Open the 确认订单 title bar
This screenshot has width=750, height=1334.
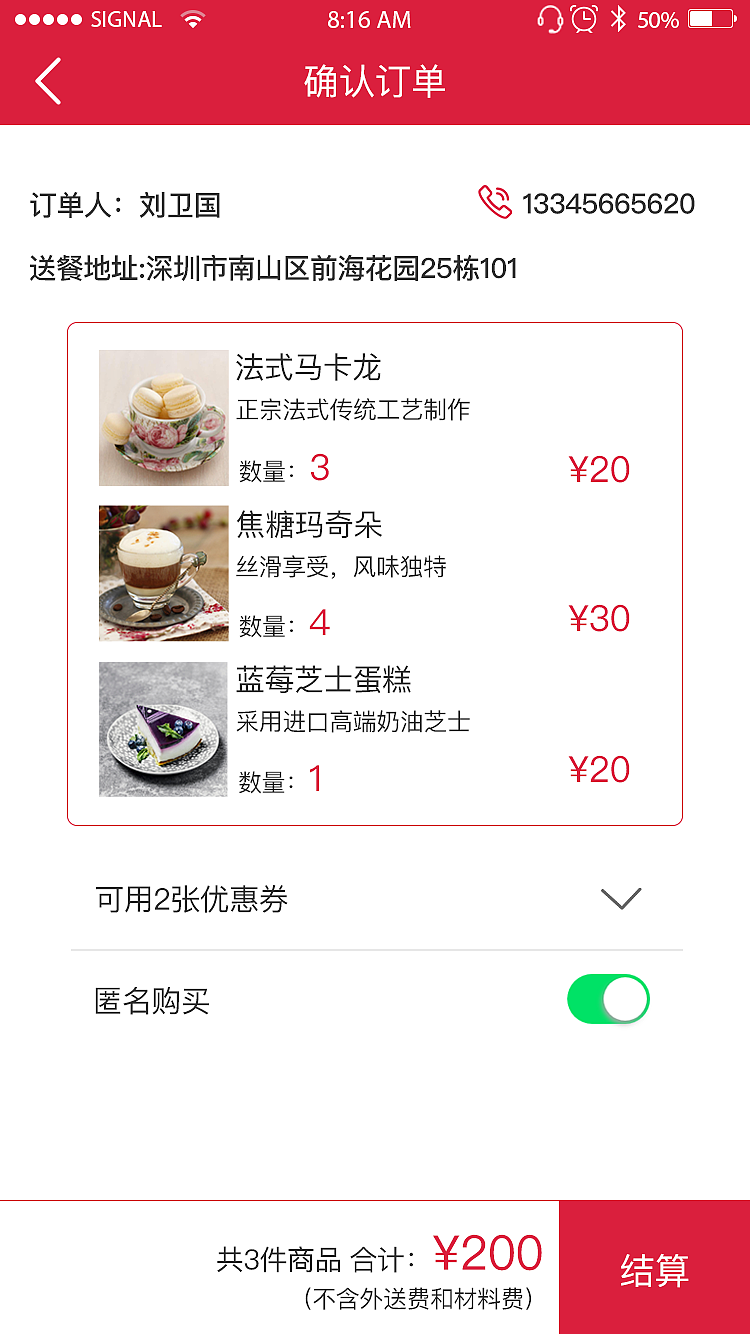375,80
